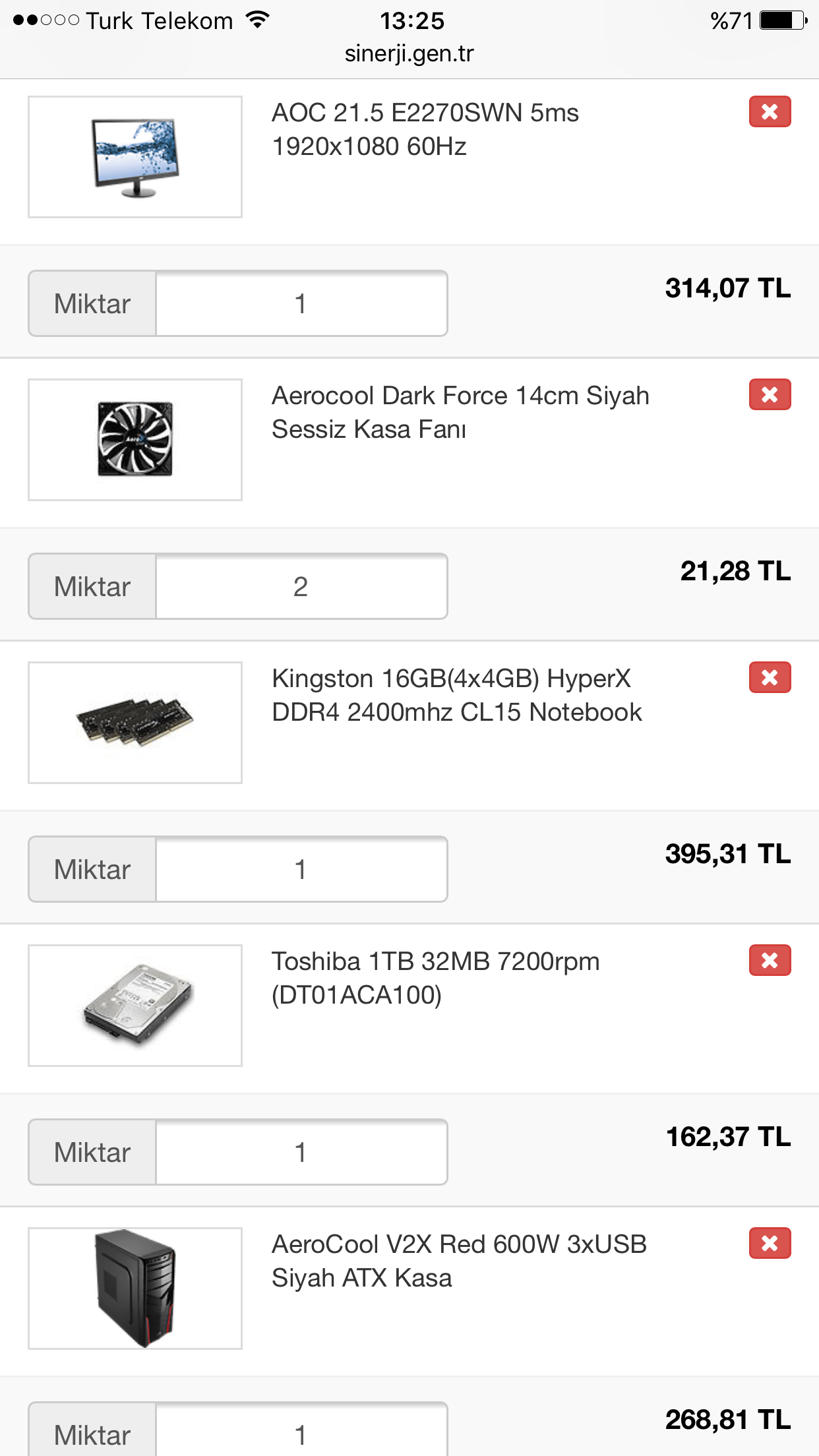Open AeroCool V2X Red case product image
Viewport: 819px width, 1456px height.
[x=135, y=1288]
